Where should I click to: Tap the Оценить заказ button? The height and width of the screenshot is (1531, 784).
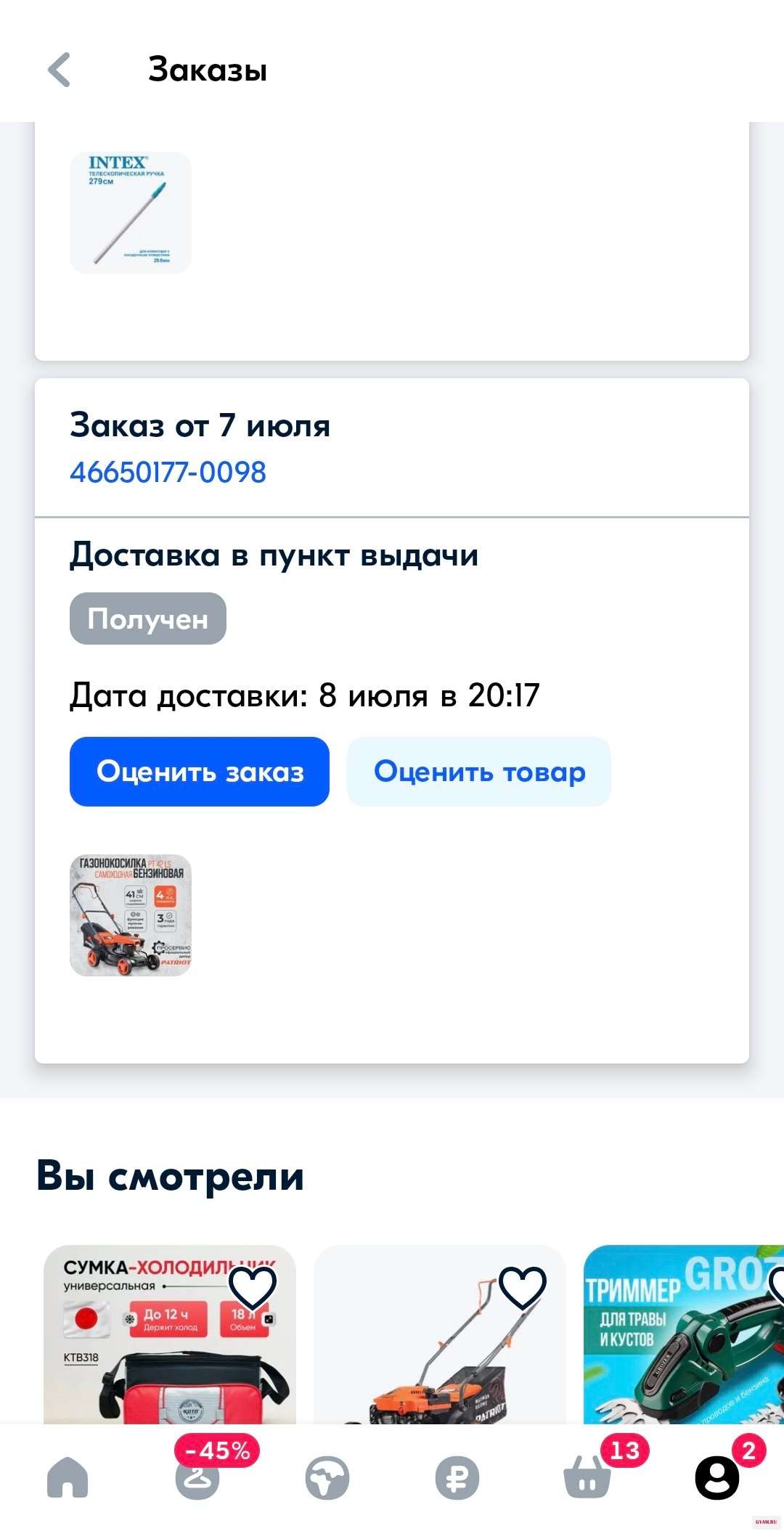coord(200,772)
